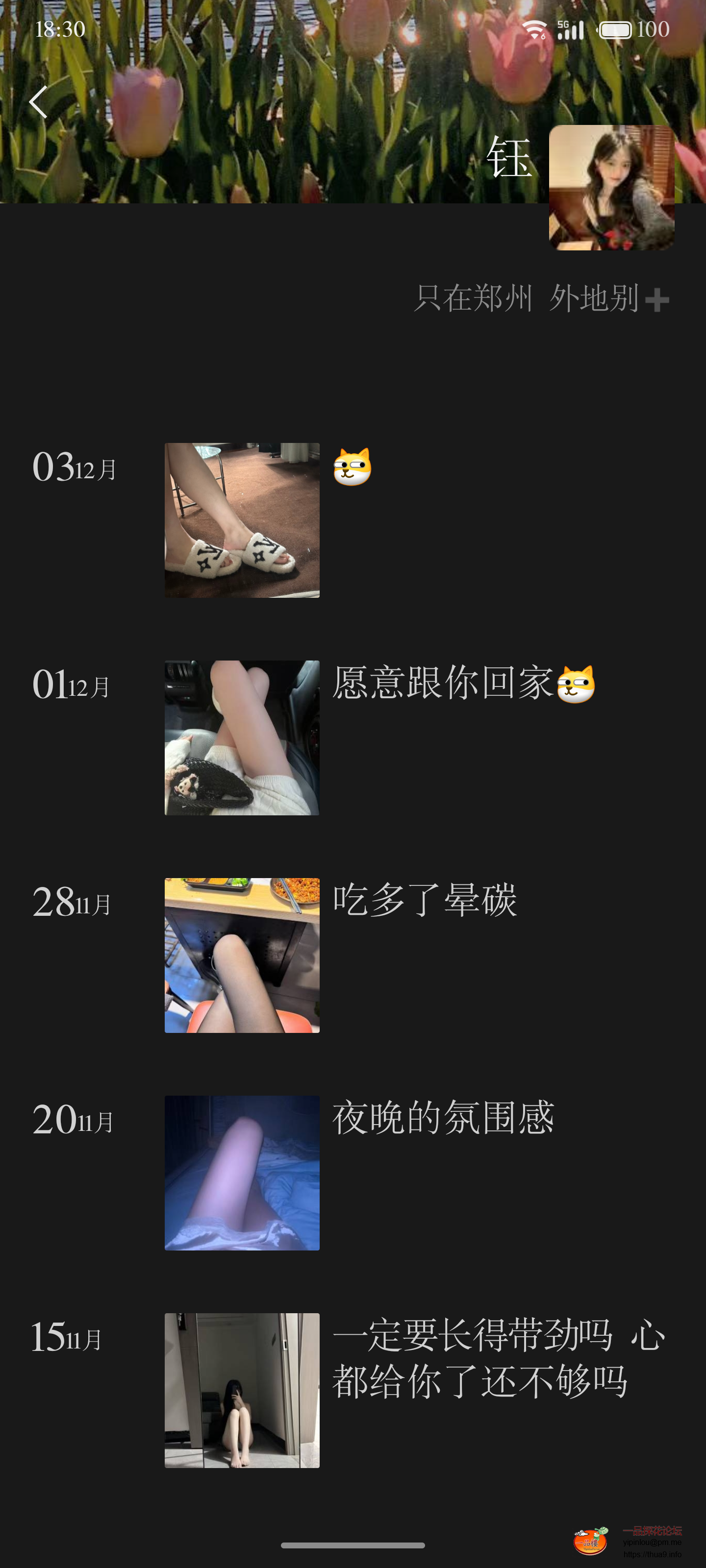Open the 夜晚的氛围感 photo
The height and width of the screenshot is (1568, 706).
pyautogui.click(x=242, y=1172)
